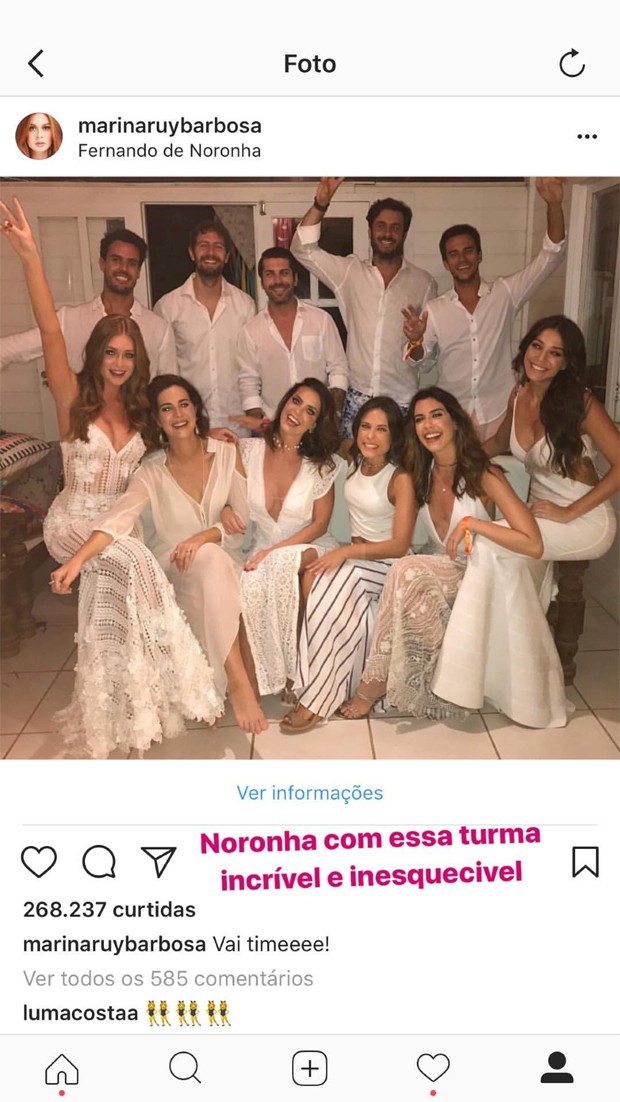Share the post via paper plane icon
This screenshot has width=620, height=1102.
158,861
